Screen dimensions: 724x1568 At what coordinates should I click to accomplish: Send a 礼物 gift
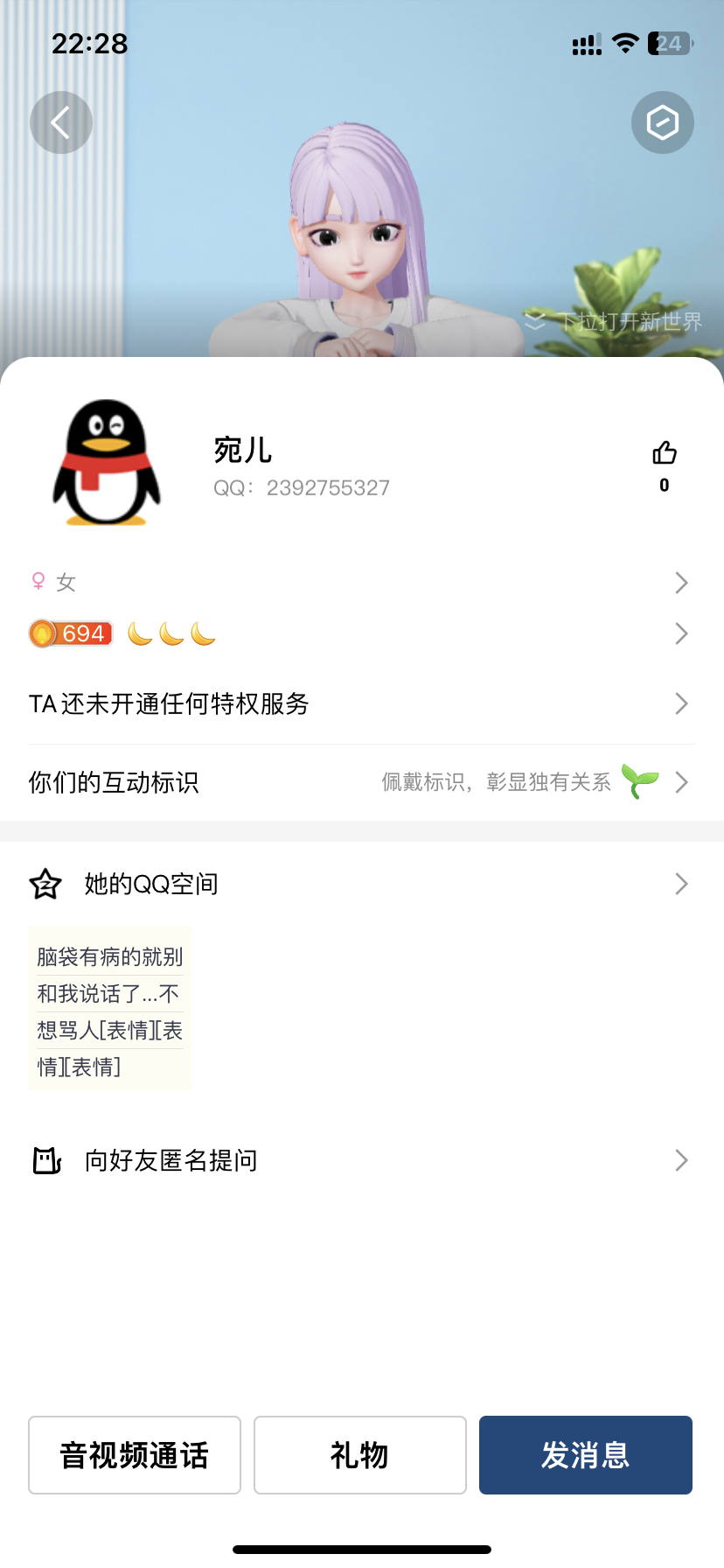(x=359, y=1455)
